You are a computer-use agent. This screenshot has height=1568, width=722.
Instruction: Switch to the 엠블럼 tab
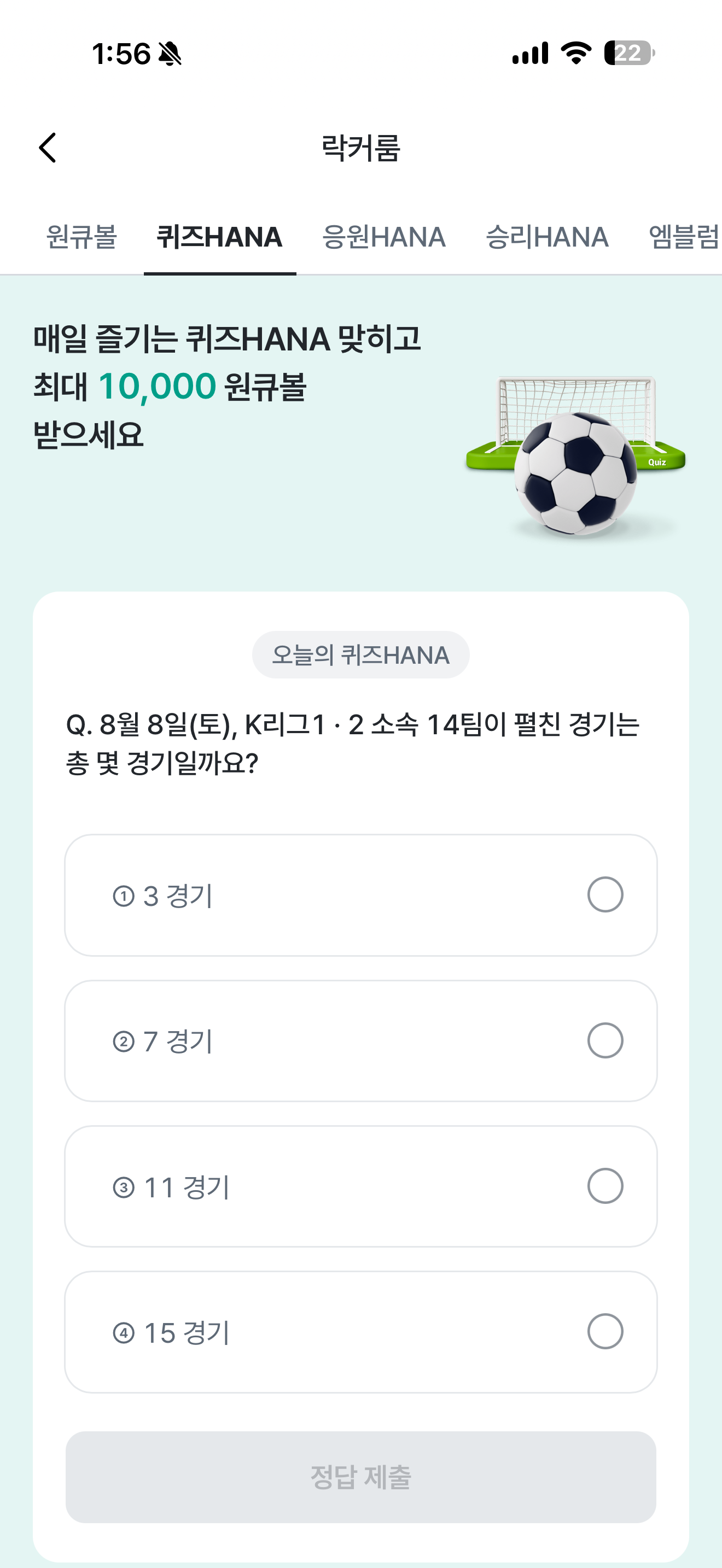[x=684, y=237]
